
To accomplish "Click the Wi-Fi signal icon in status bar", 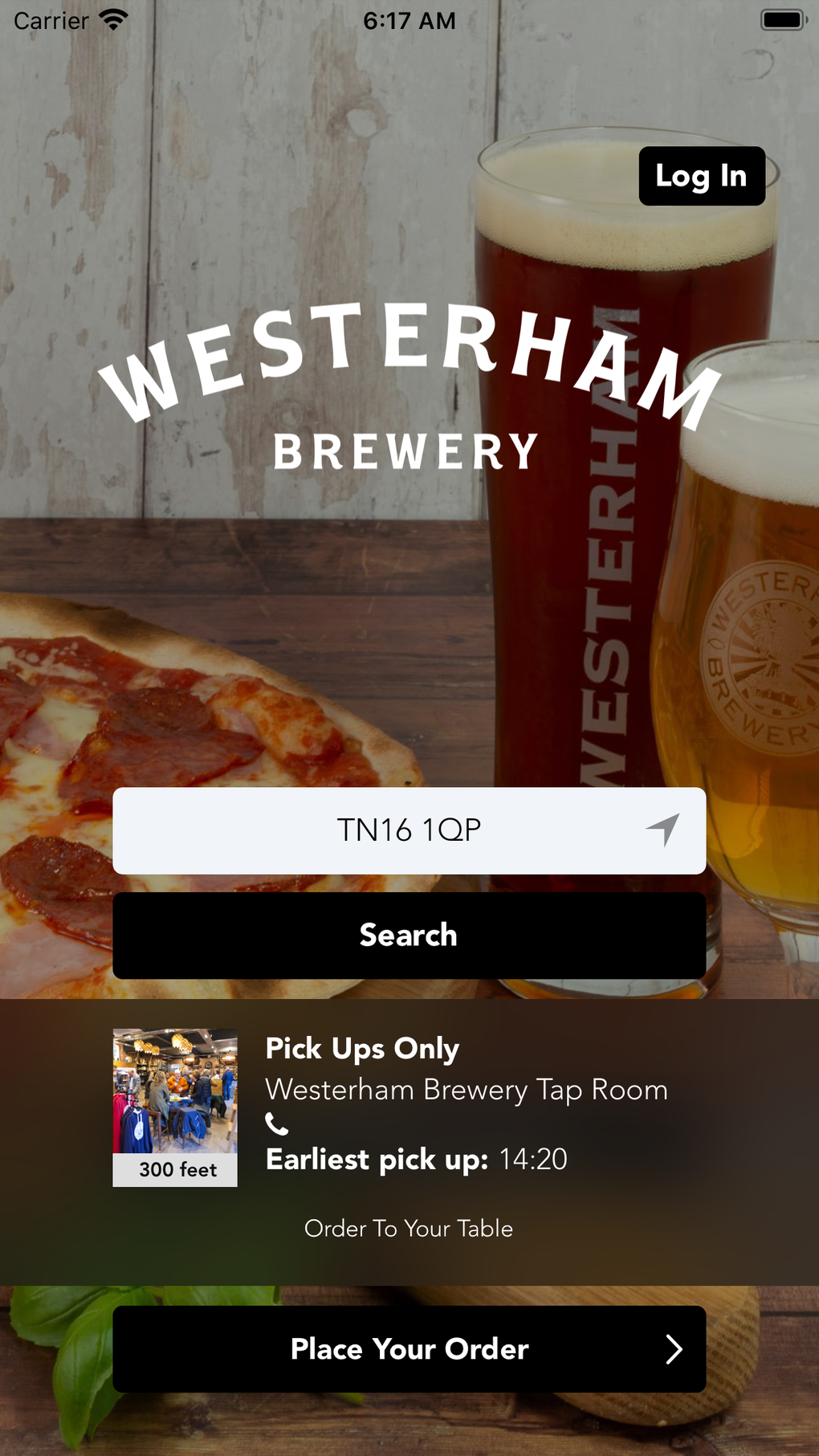I will tap(112, 19).
